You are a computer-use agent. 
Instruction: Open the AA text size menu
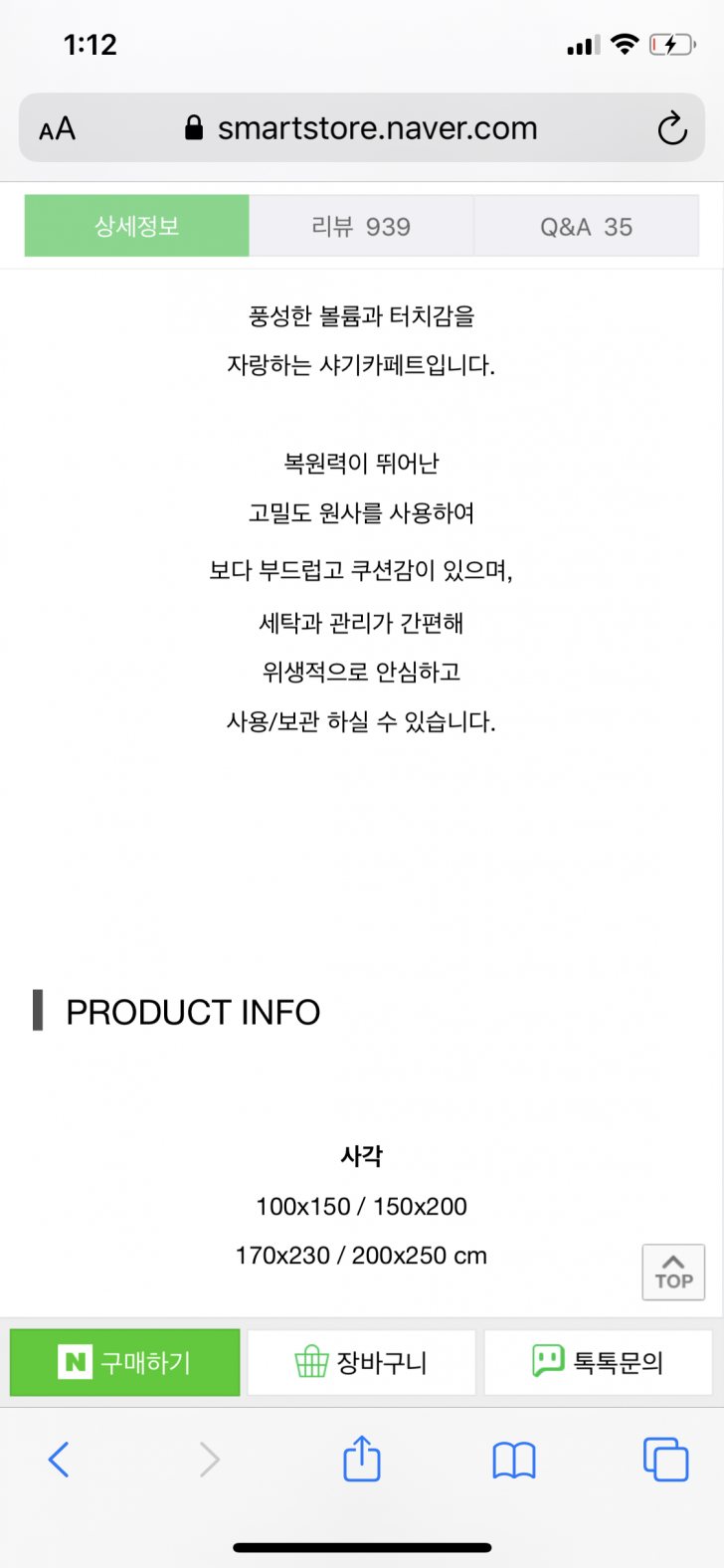pyautogui.click(x=57, y=128)
